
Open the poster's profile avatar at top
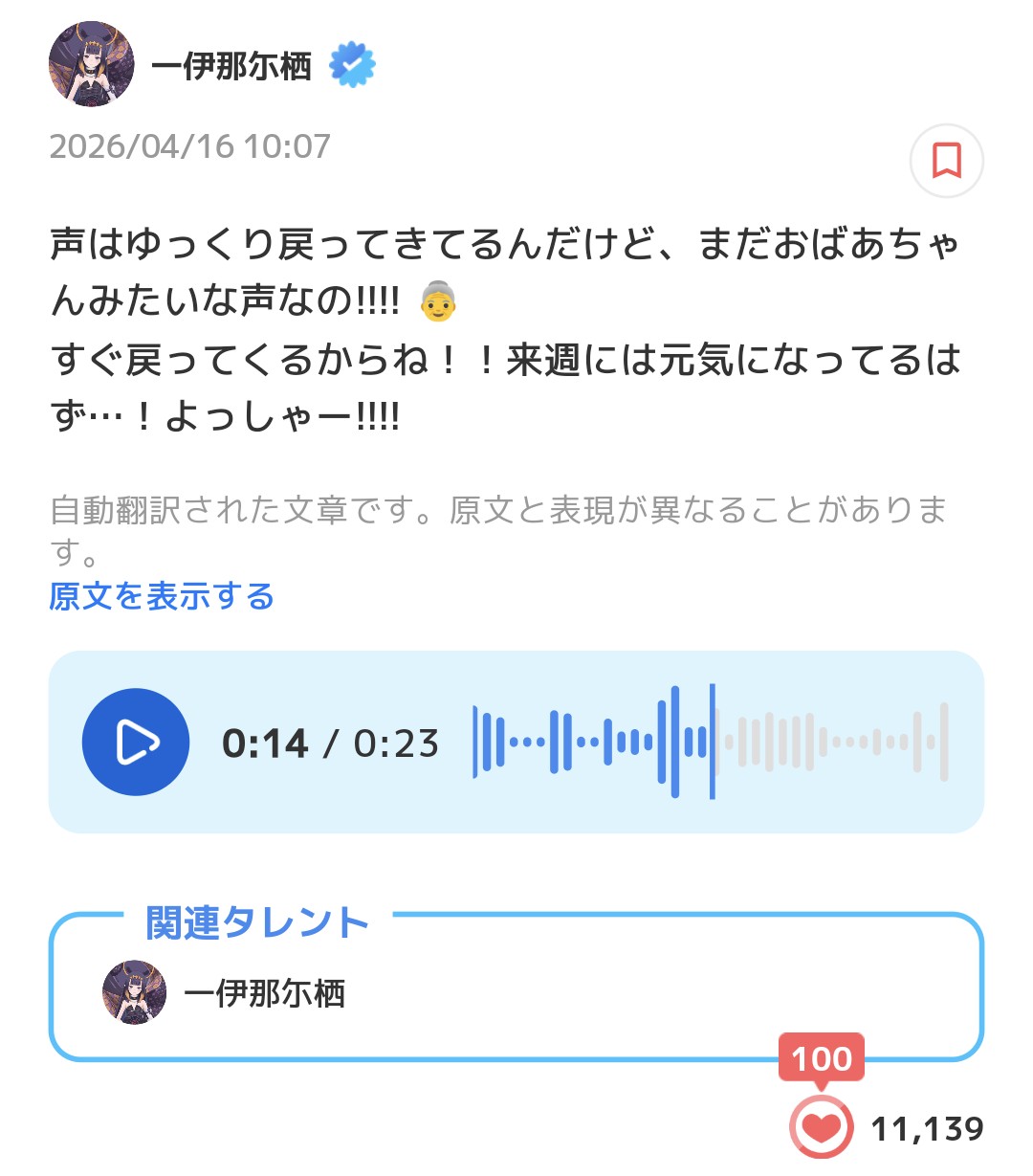coord(92,64)
